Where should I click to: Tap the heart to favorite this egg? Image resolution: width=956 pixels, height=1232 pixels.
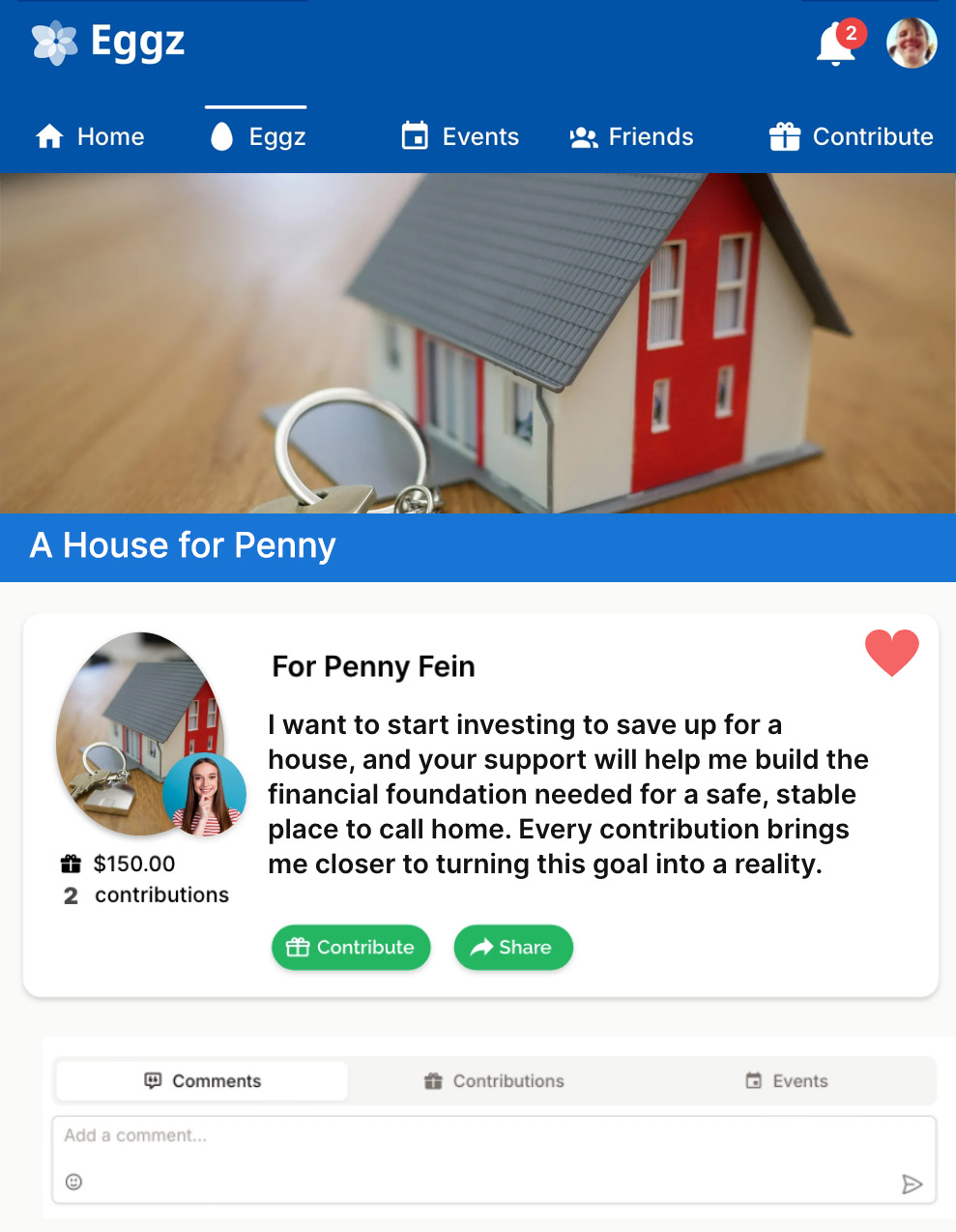tap(891, 653)
